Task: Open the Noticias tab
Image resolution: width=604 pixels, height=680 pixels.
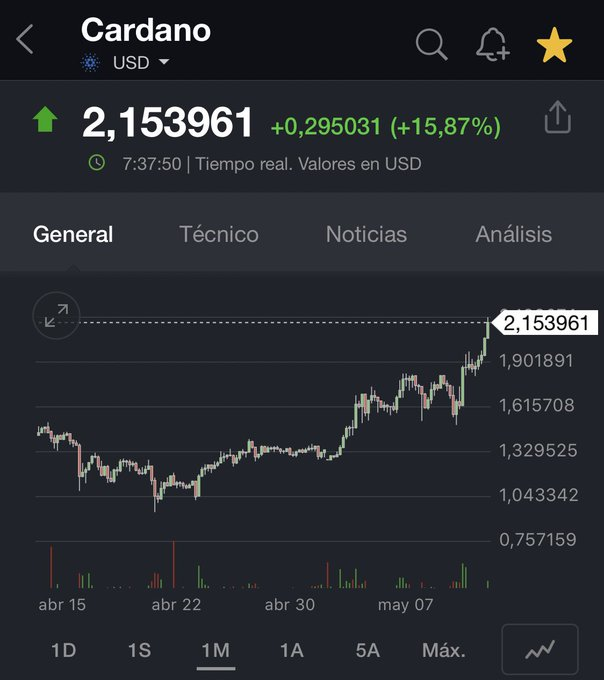Action: pyautogui.click(x=366, y=234)
